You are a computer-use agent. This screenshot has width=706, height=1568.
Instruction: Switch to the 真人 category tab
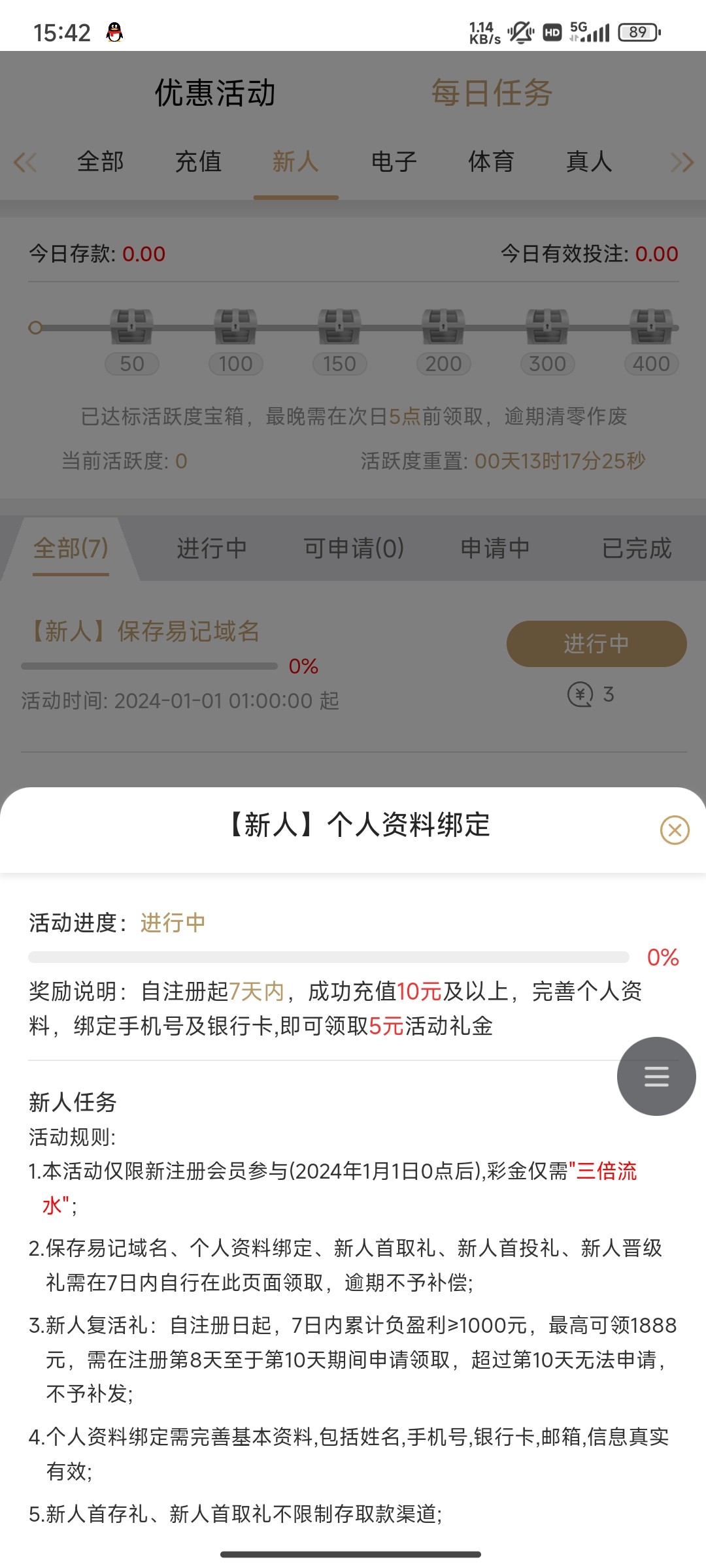pyautogui.click(x=589, y=161)
